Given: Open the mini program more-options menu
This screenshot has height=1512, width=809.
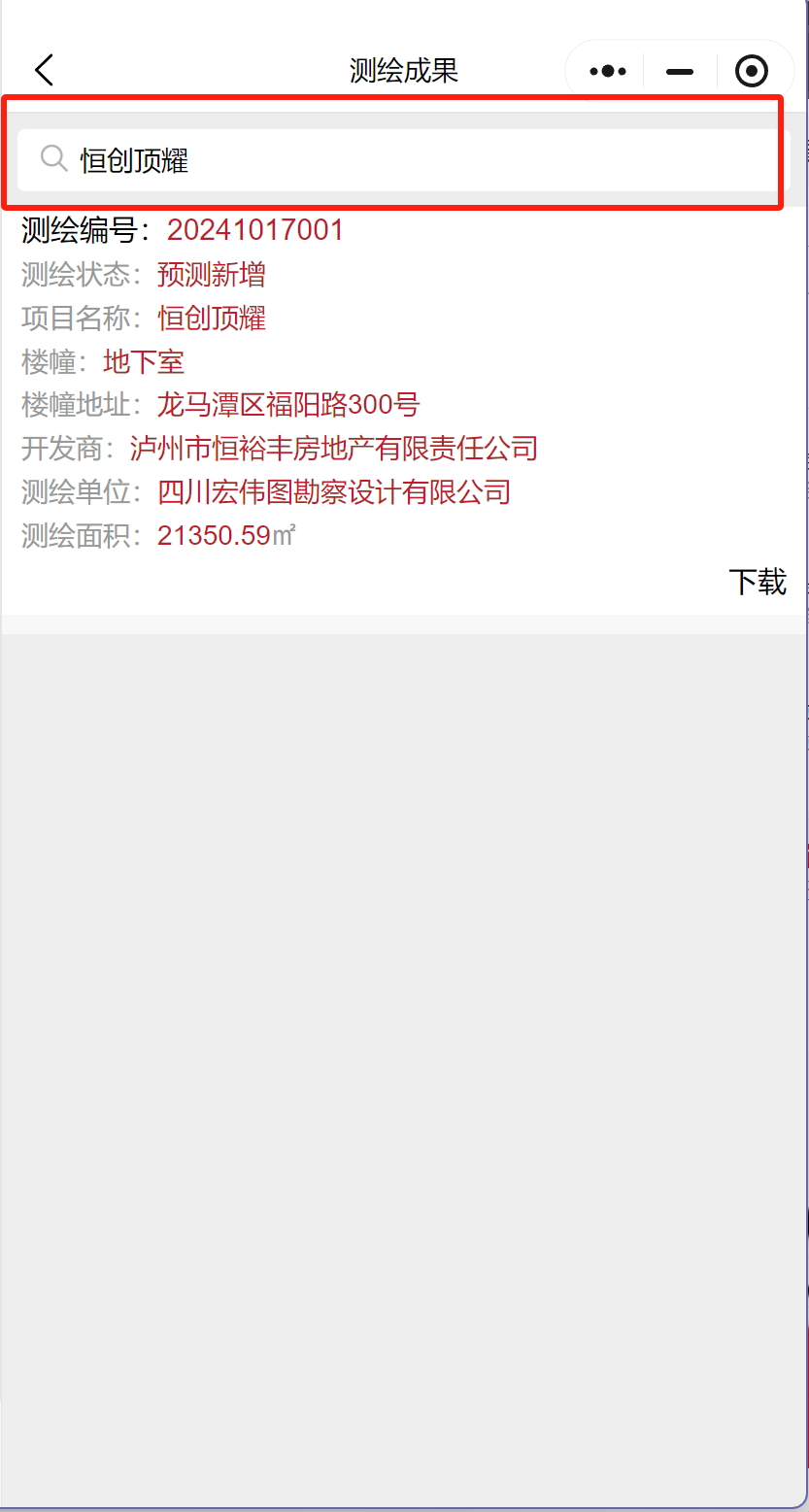Looking at the screenshot, I should 608,71.
